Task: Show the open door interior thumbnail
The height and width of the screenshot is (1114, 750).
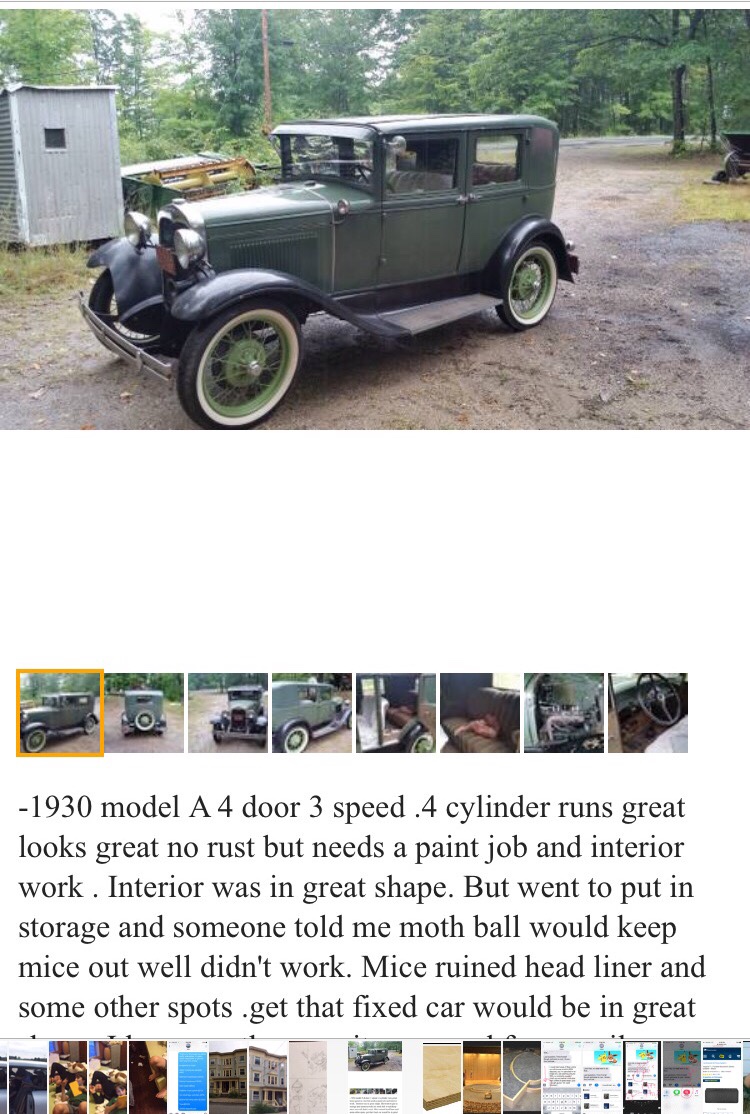Action: [x=396, y=712]
